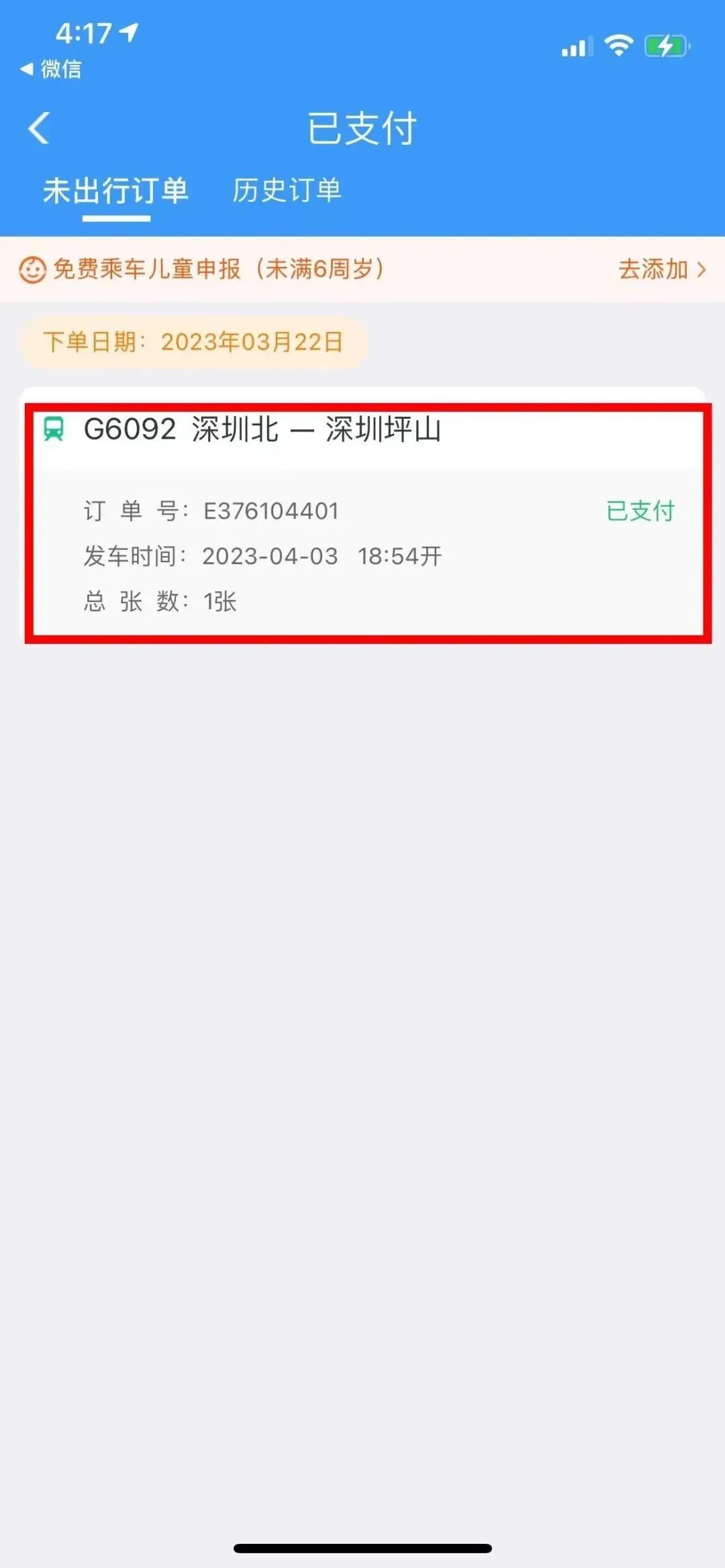Viewport: 725px width, 1568px height.
Task: Tap the order number E376104401
Action: [270, 511]
